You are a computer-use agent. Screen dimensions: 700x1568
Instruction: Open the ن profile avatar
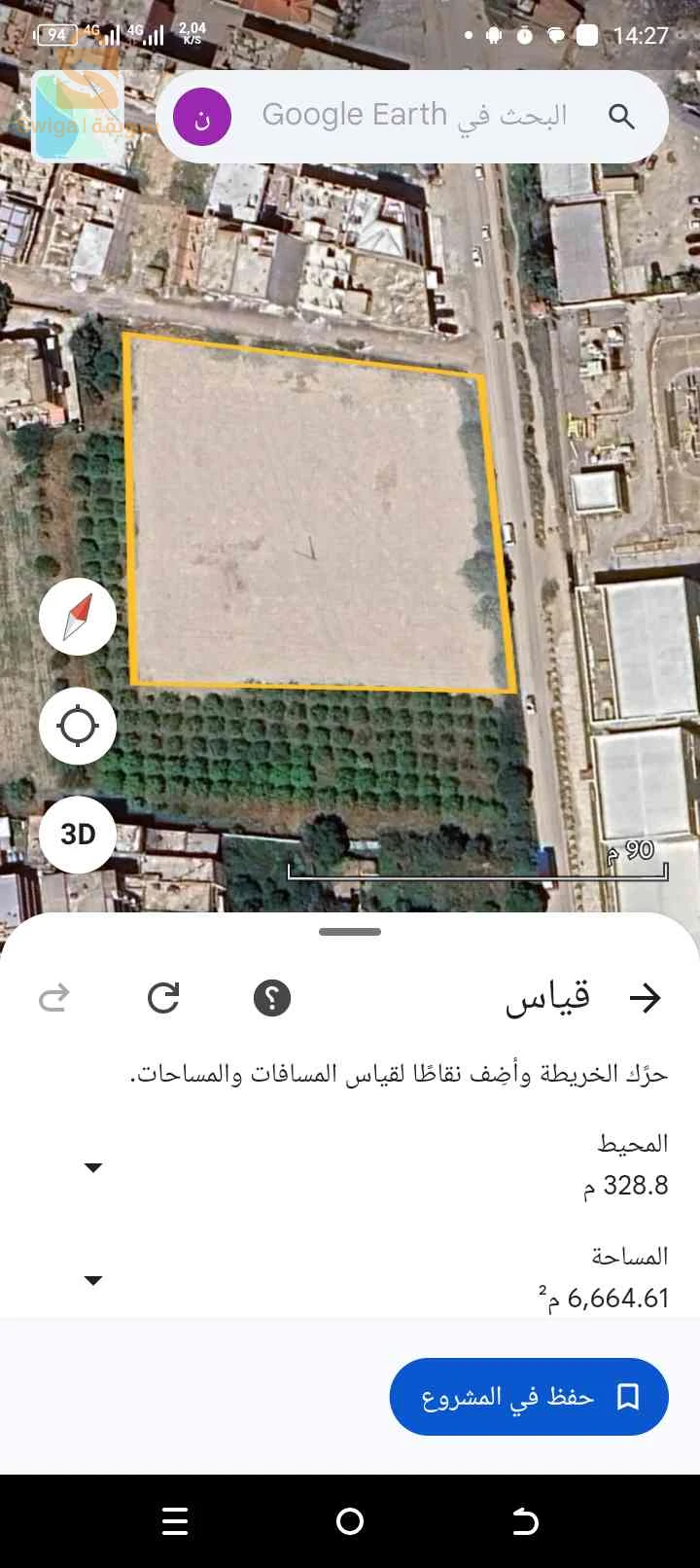click(x=201, y=115)
